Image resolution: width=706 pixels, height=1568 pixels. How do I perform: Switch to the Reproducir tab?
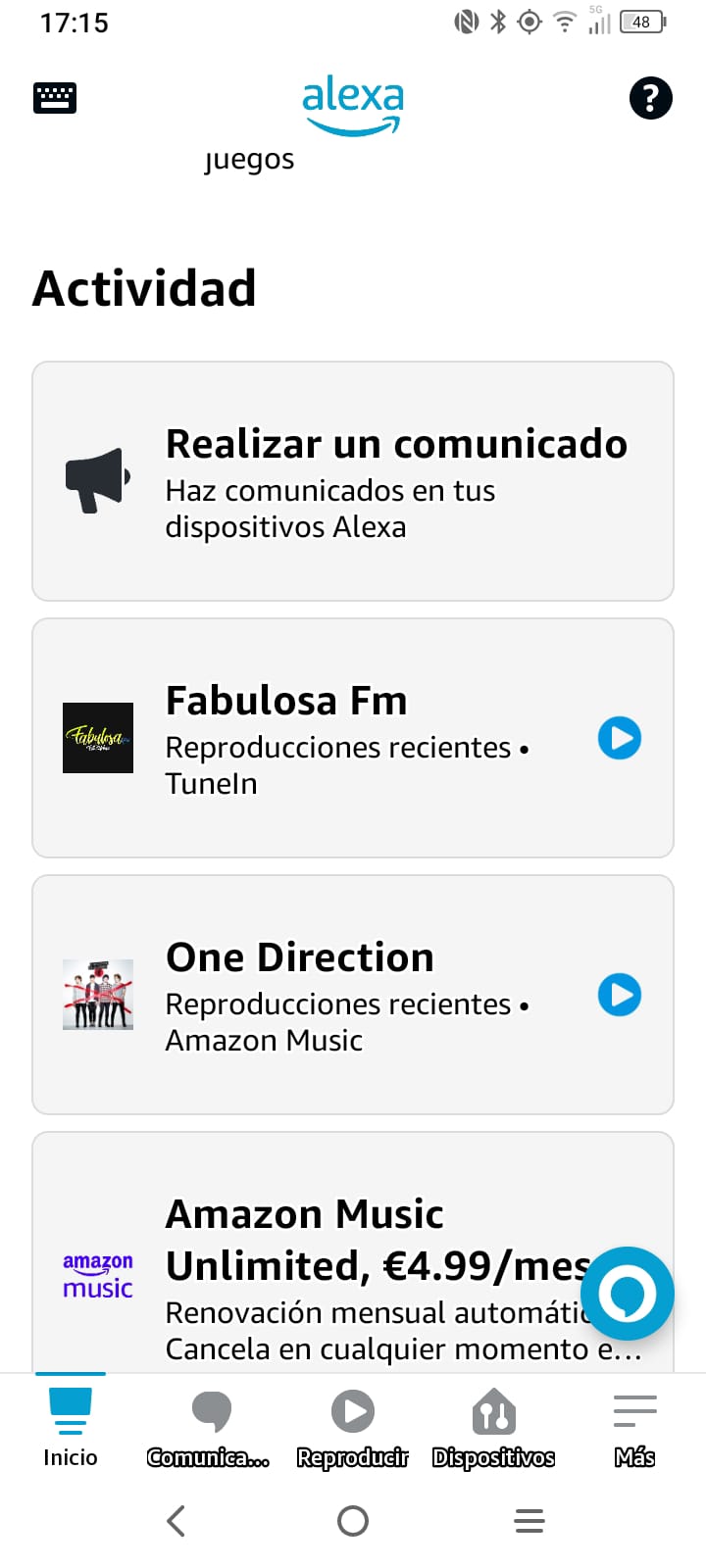[x=353, y=1428]
